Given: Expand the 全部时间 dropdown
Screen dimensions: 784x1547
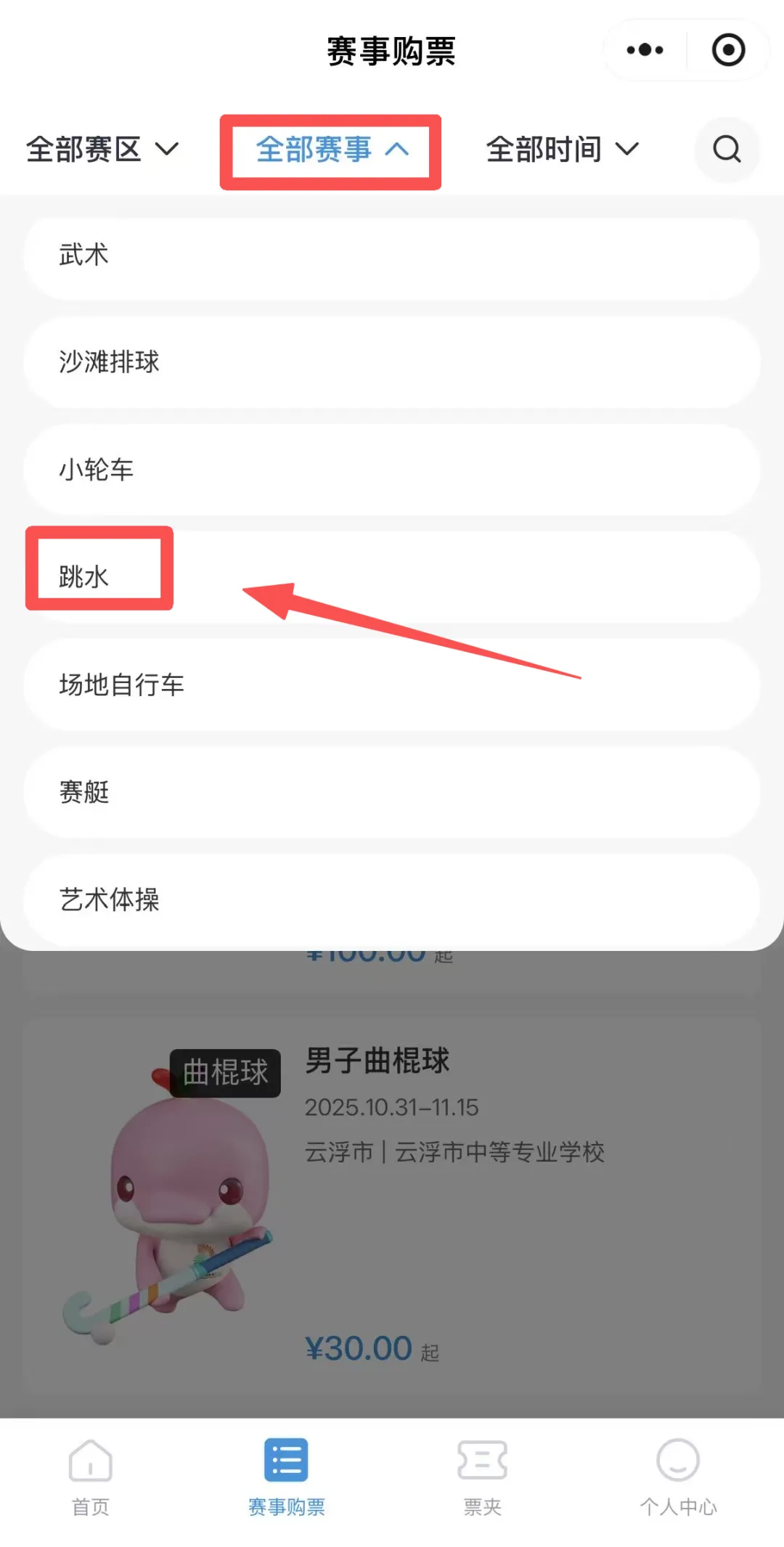Looking at the screenshot, I should 562,150.
